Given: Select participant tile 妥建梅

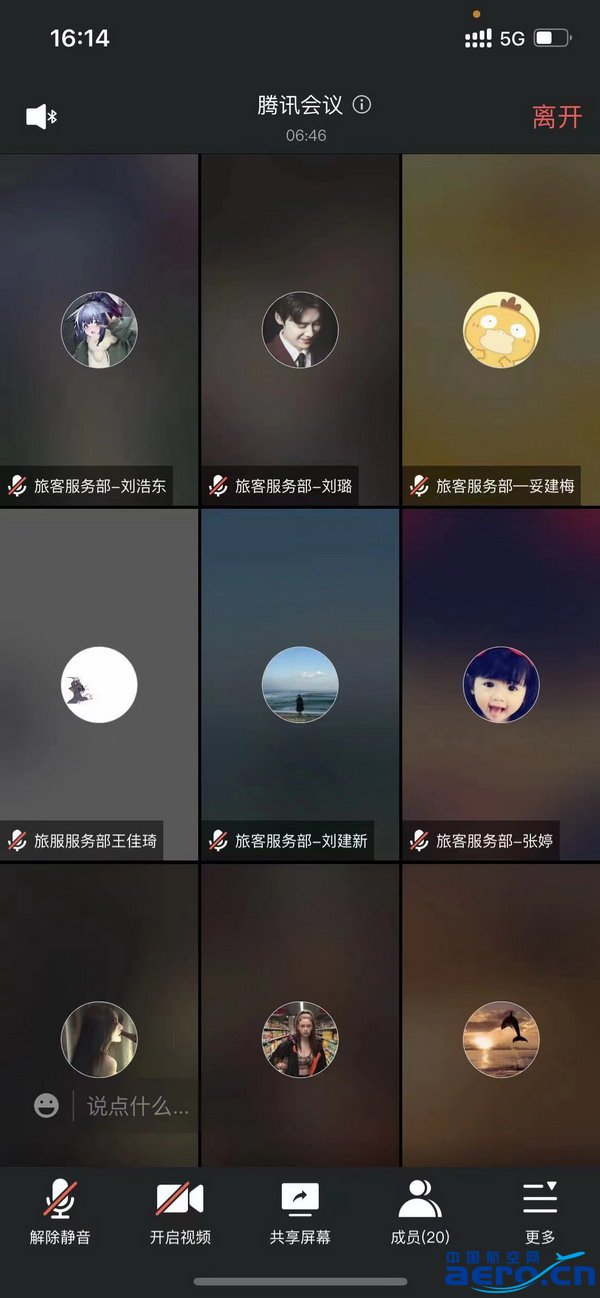Looking at the screenshot, I should (x=501, y=330).
